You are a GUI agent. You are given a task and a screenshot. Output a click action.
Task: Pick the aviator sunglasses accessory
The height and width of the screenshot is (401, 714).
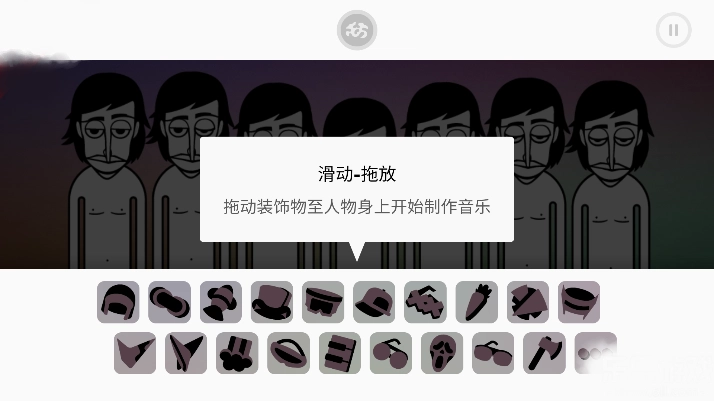coord(493,353)
